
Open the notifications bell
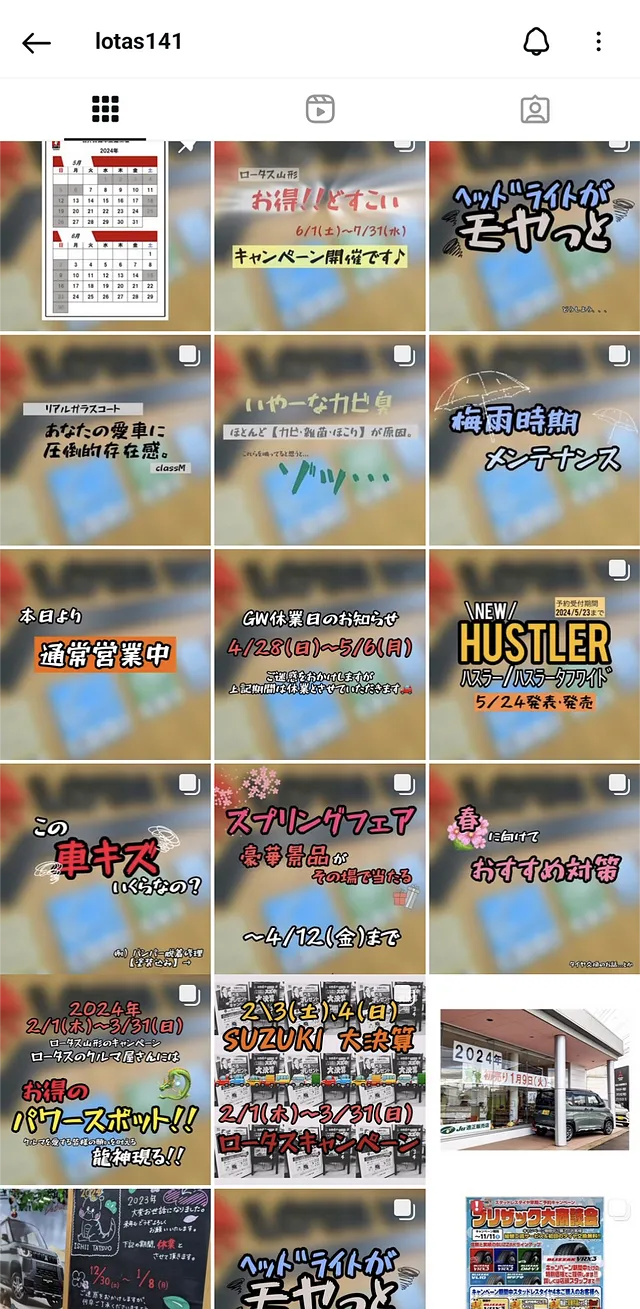tap(536, 42)
